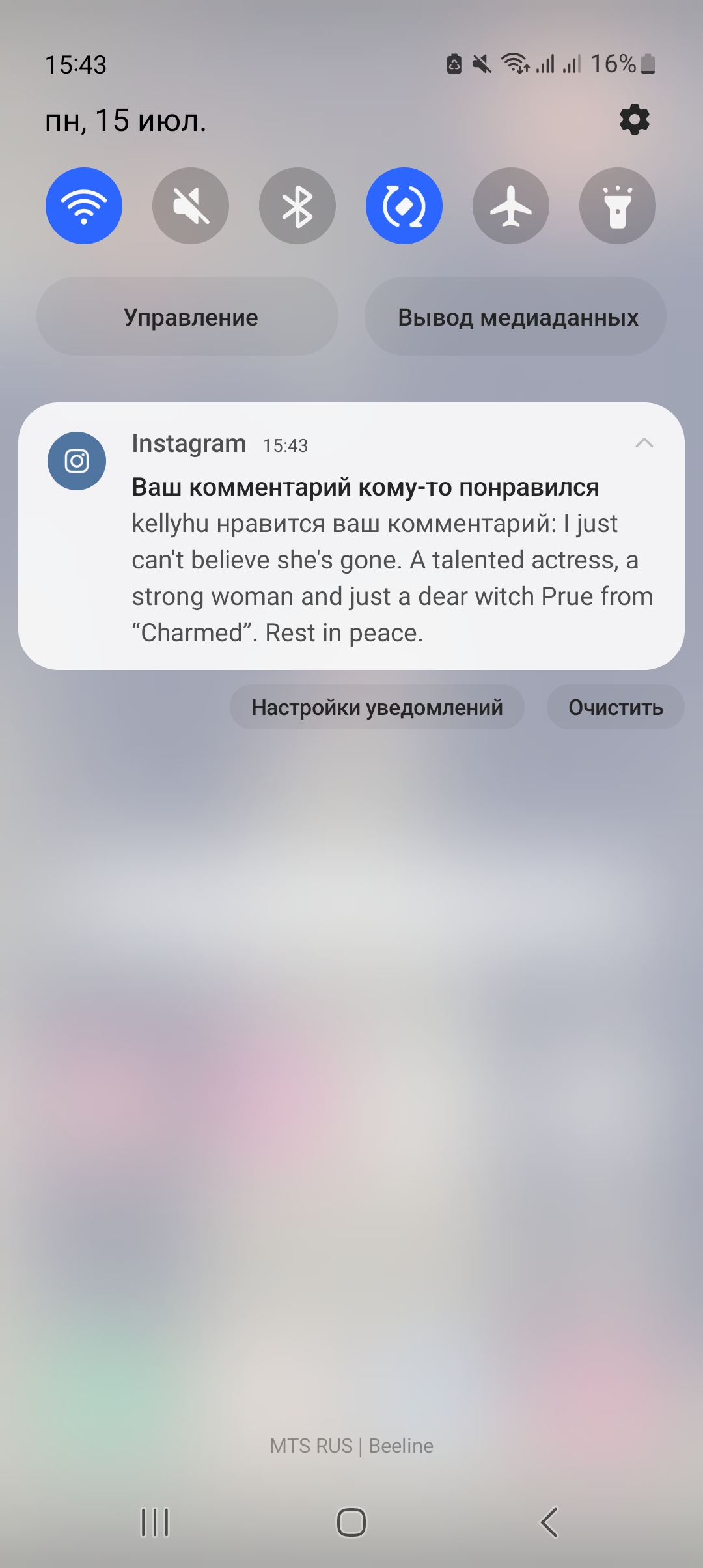703x1568 pixels.
Task: Open the Instagram notification about kellyhu
Action: click(351, 536)
